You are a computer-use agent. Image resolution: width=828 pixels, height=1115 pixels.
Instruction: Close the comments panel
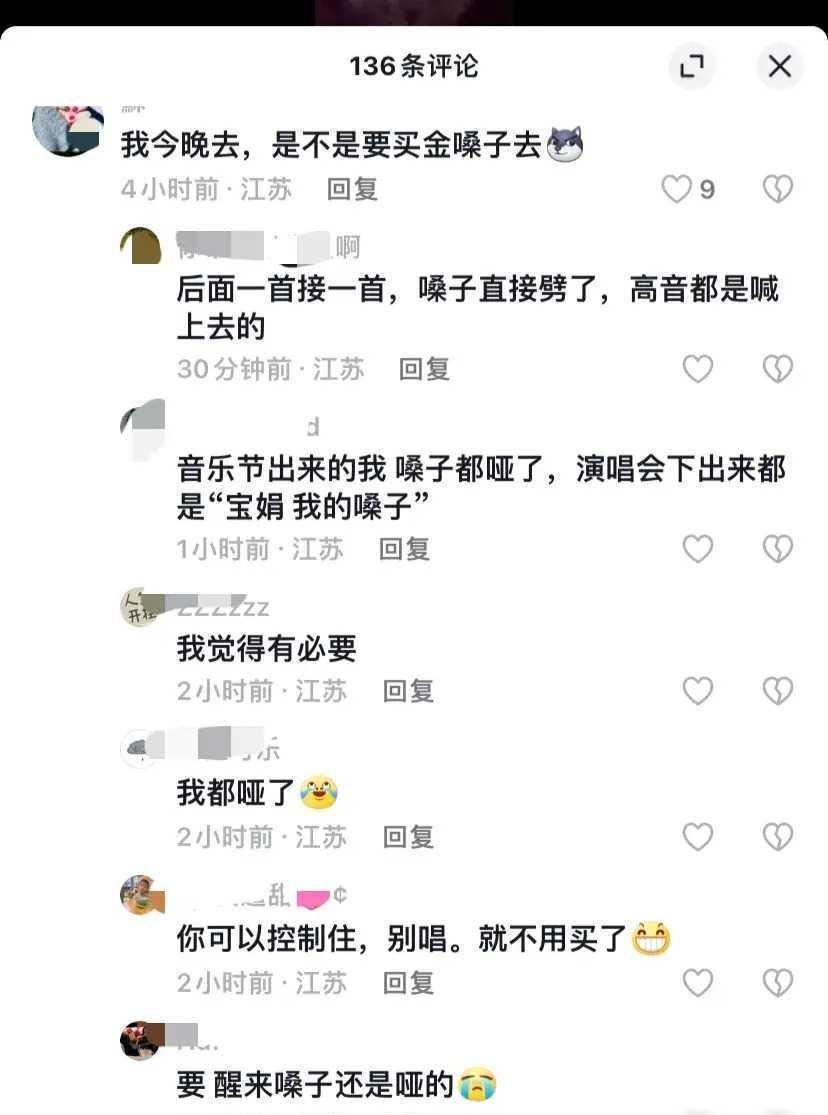pyautogui.click(x=779, y=67)
